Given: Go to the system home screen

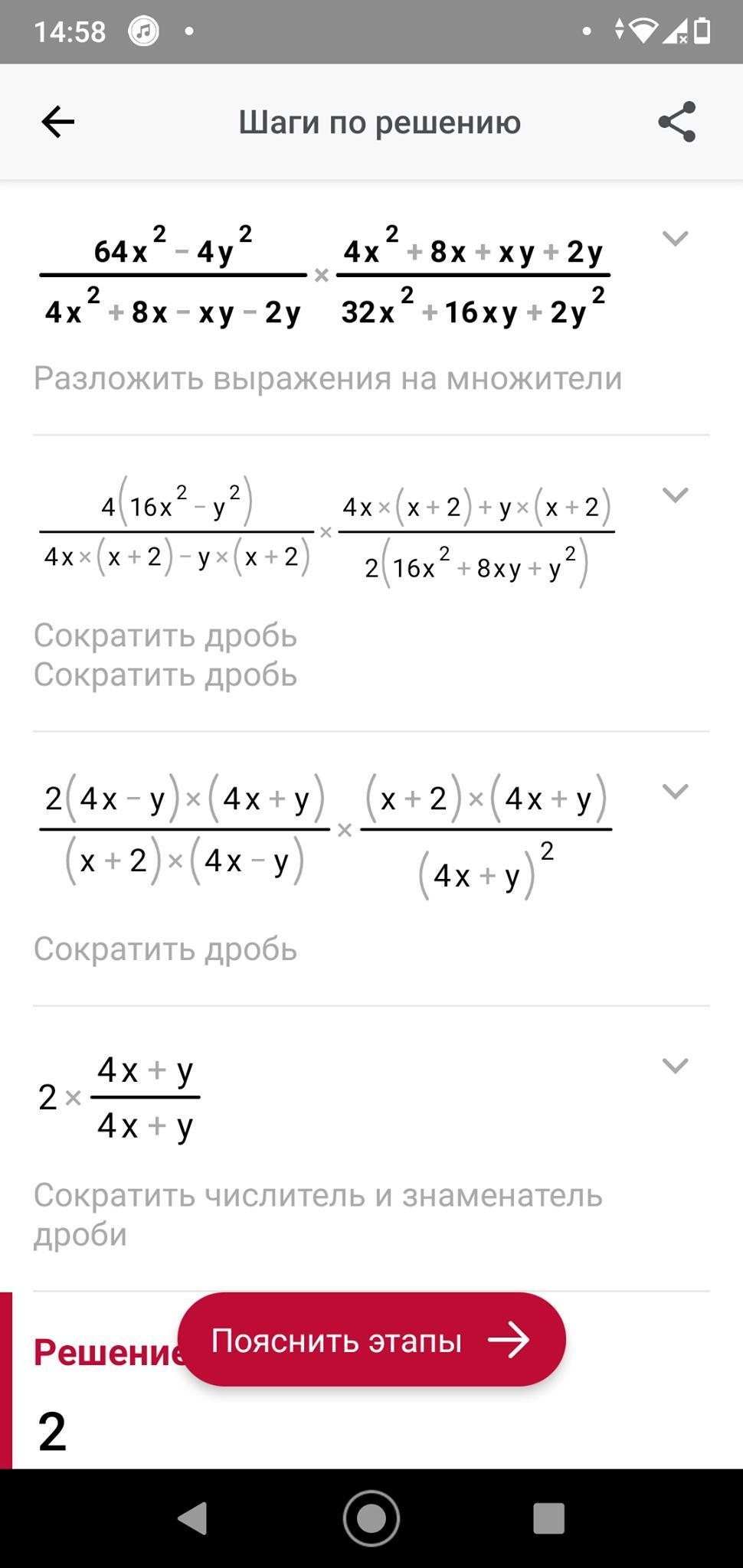Looking at the screenshot, I should click(371, 1517).
